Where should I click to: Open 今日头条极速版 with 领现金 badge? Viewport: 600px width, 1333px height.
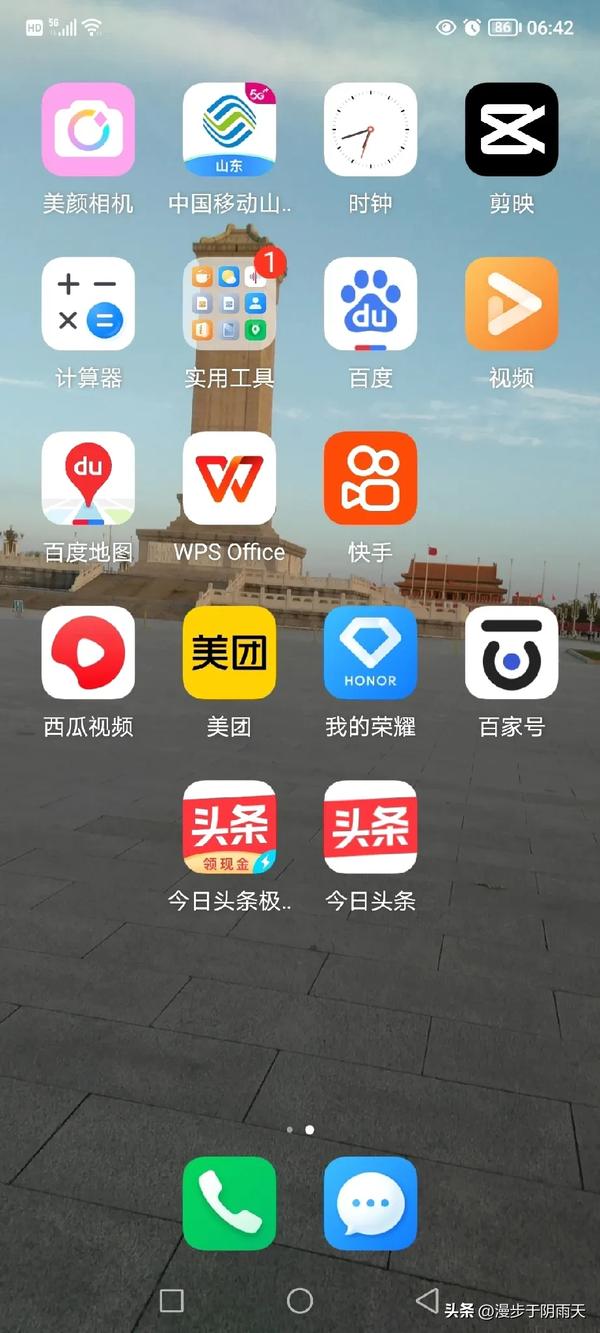tap(229, 827)
